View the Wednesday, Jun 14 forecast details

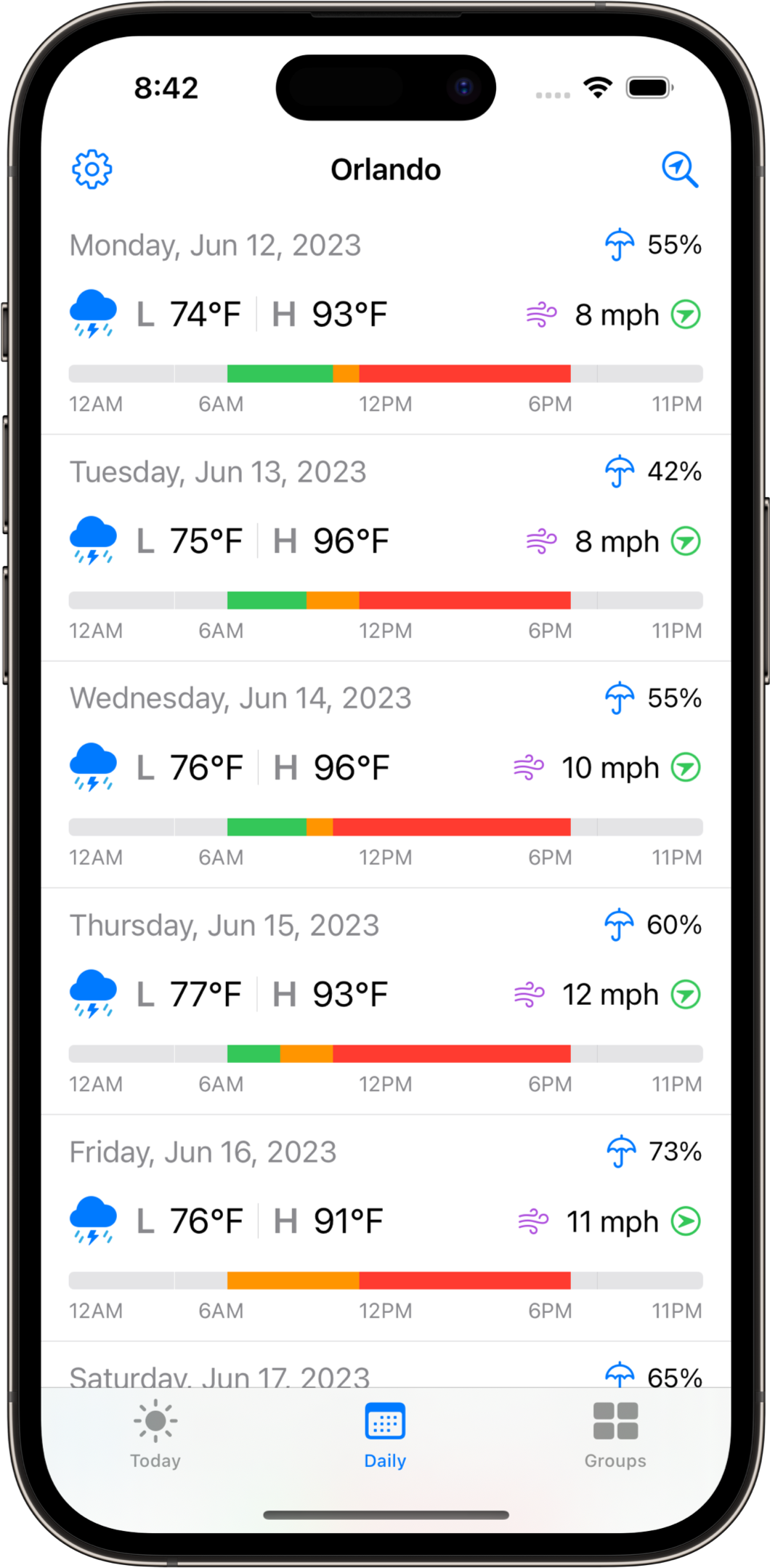[385, 776]
